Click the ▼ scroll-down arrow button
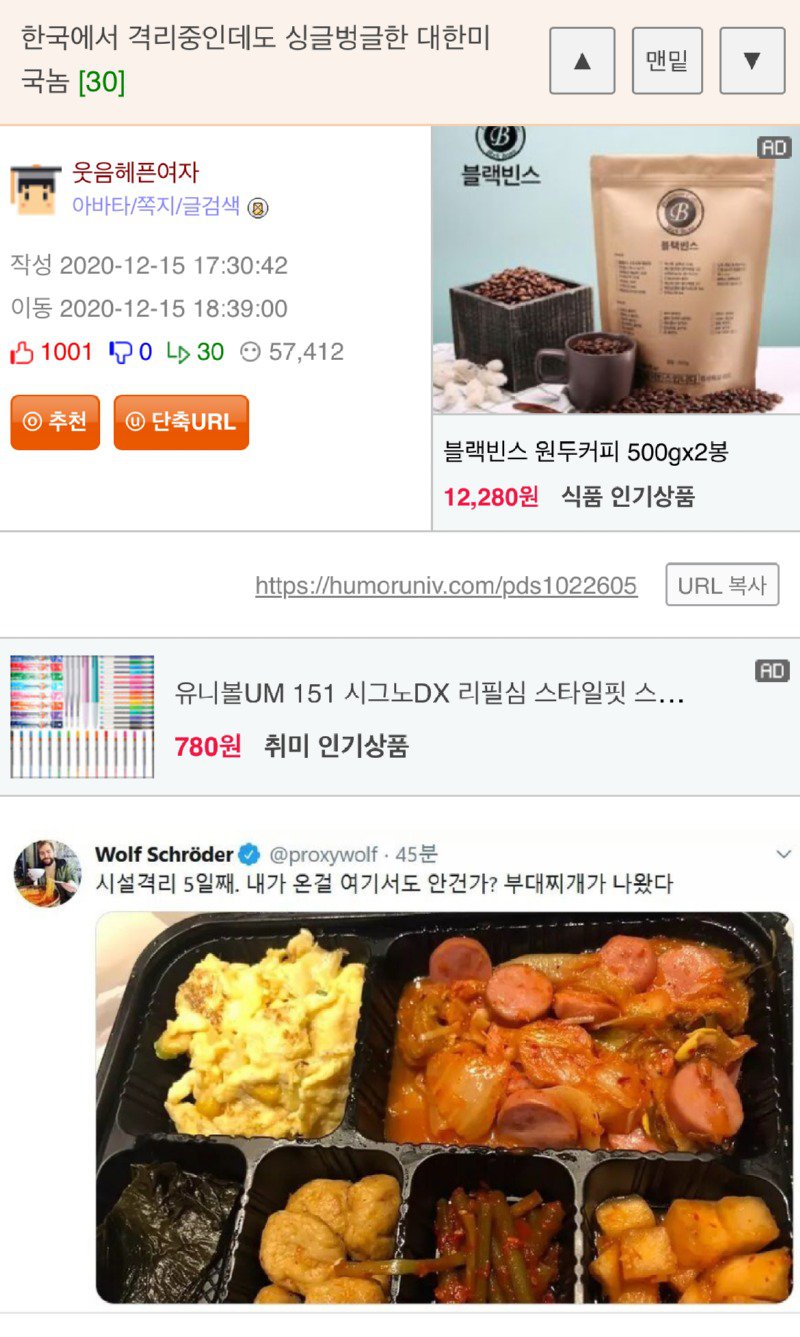Viewport: 800px width, 1337px height. click(751, 61)
